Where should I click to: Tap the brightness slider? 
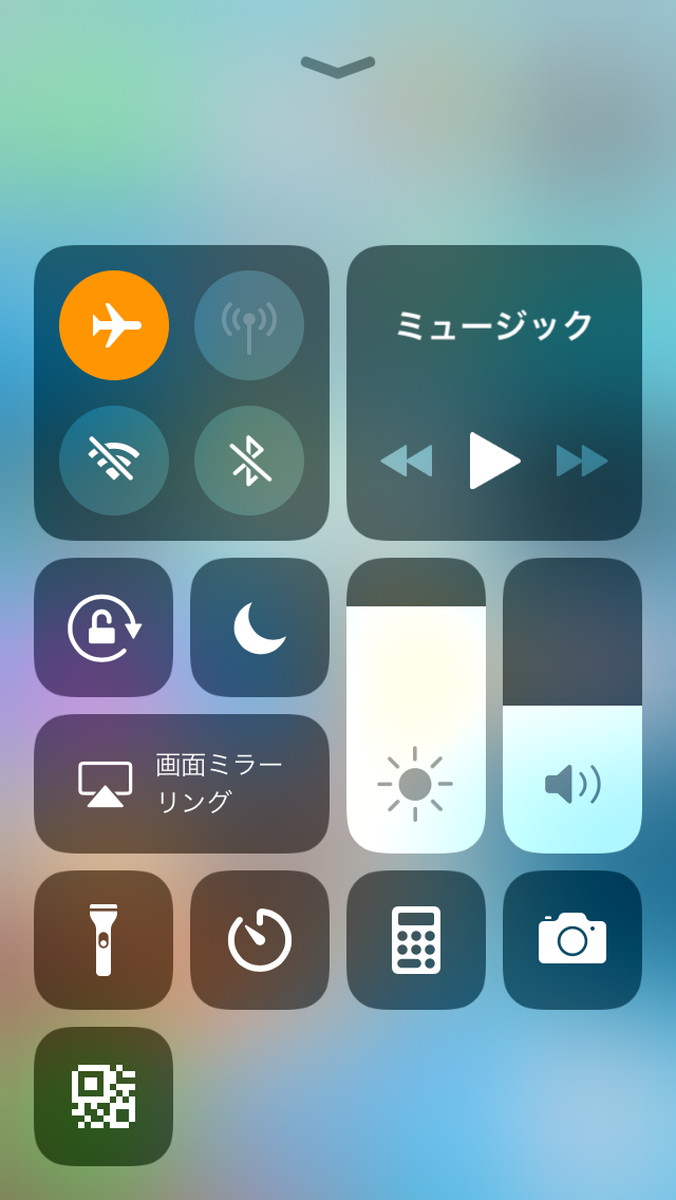point(416,706)
